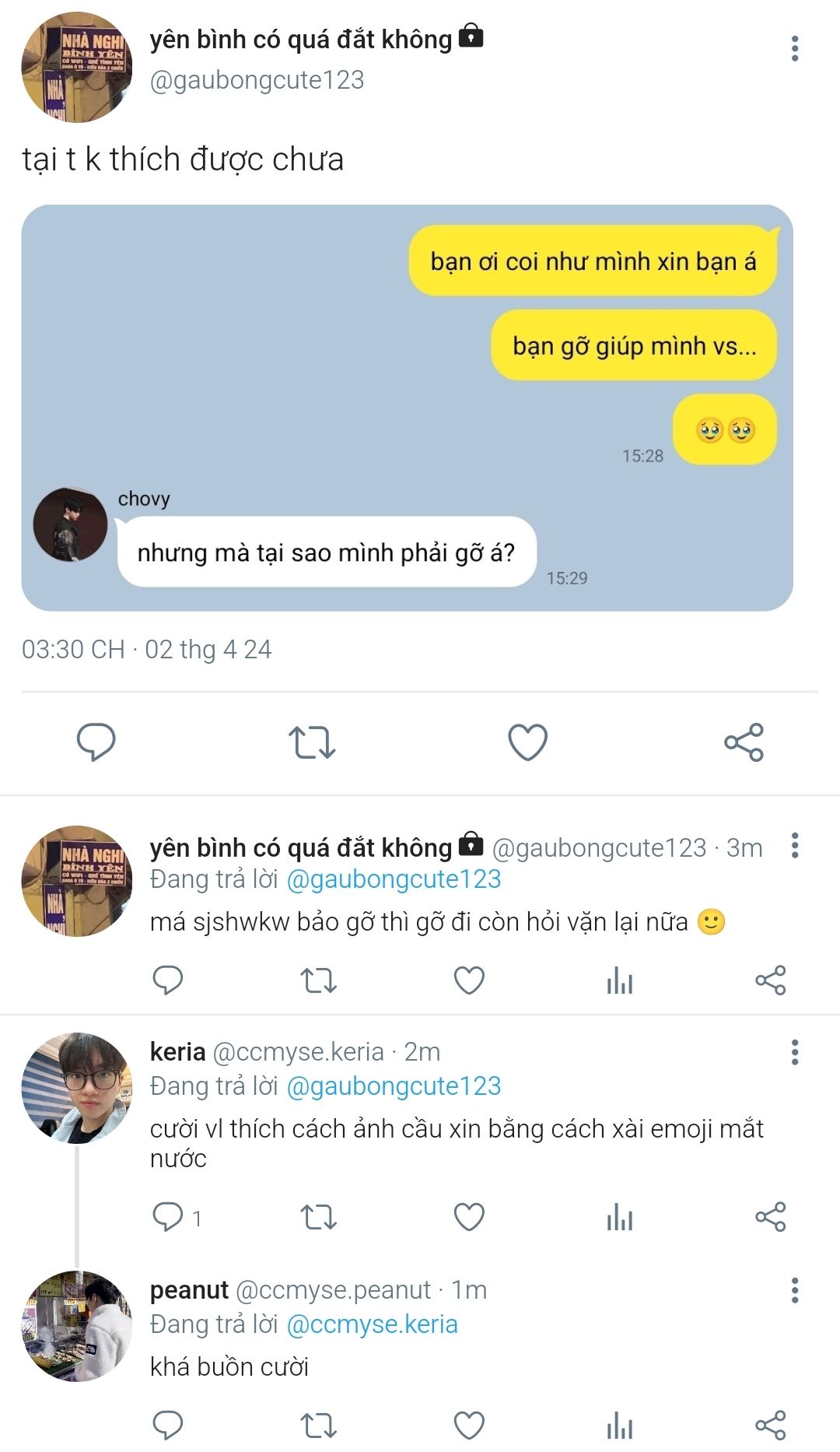This screenshot has width=840, height=1452.
Task: Retweet peanut's reply
Action: click(318, 1425)
